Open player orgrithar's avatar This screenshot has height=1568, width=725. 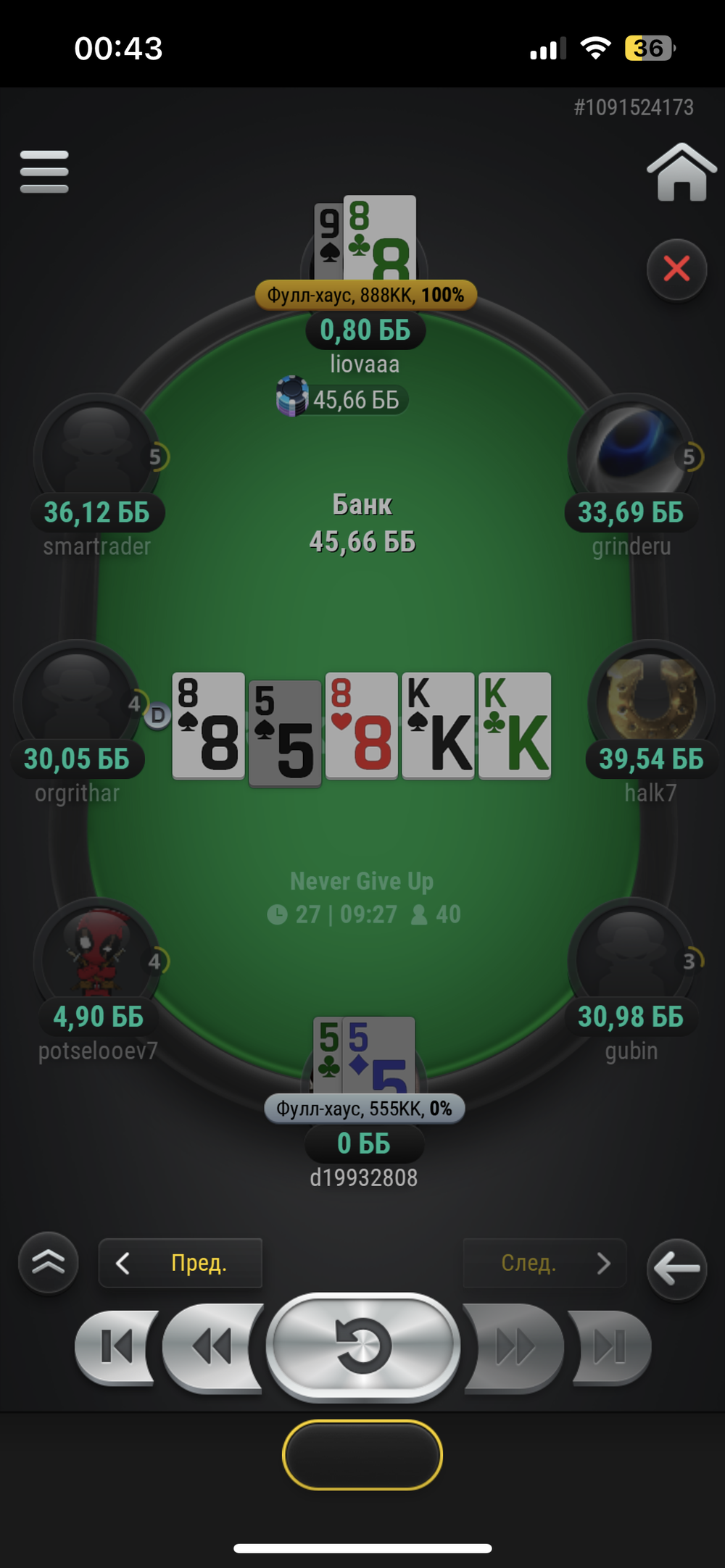(x=76, y=699)
